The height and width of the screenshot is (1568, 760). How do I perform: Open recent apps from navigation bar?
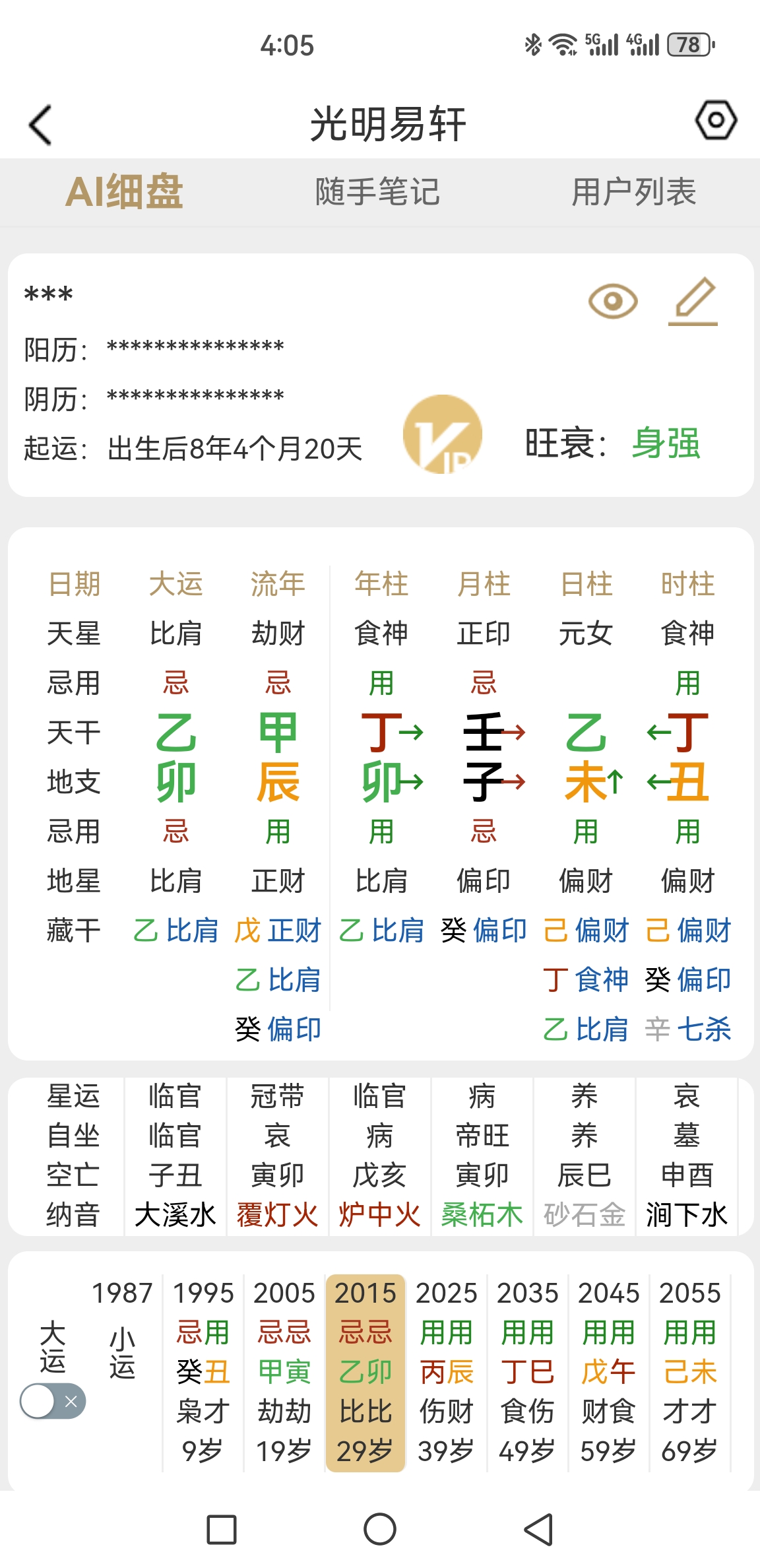coord(222,1529)
